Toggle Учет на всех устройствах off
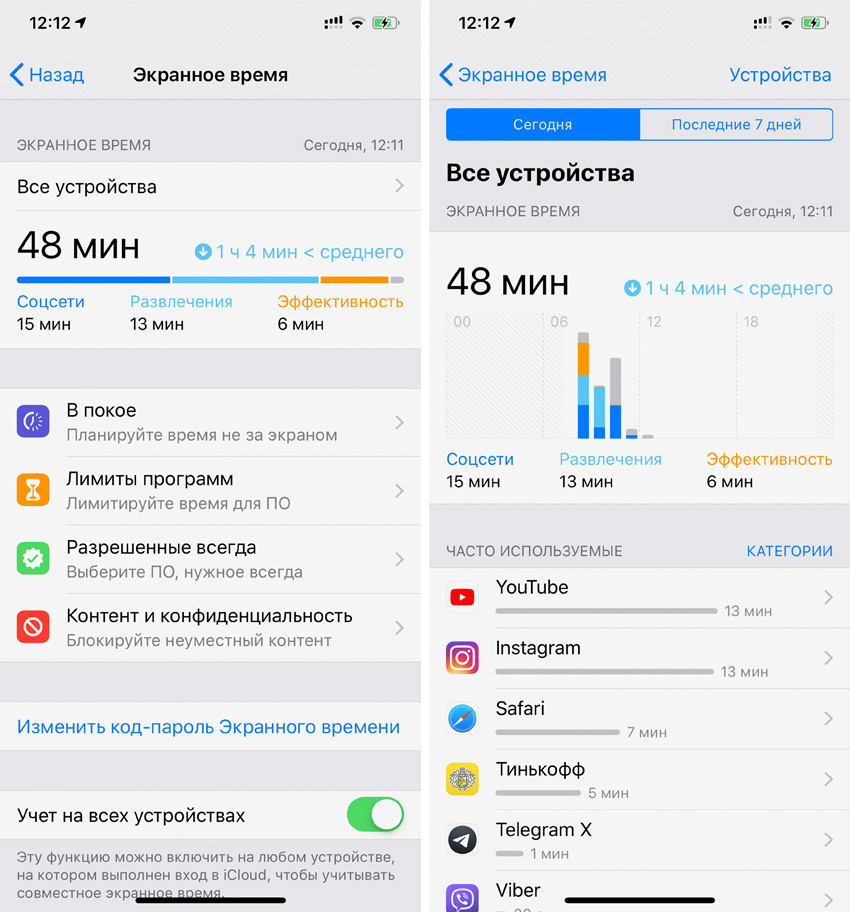 click(x=375, y=815)
